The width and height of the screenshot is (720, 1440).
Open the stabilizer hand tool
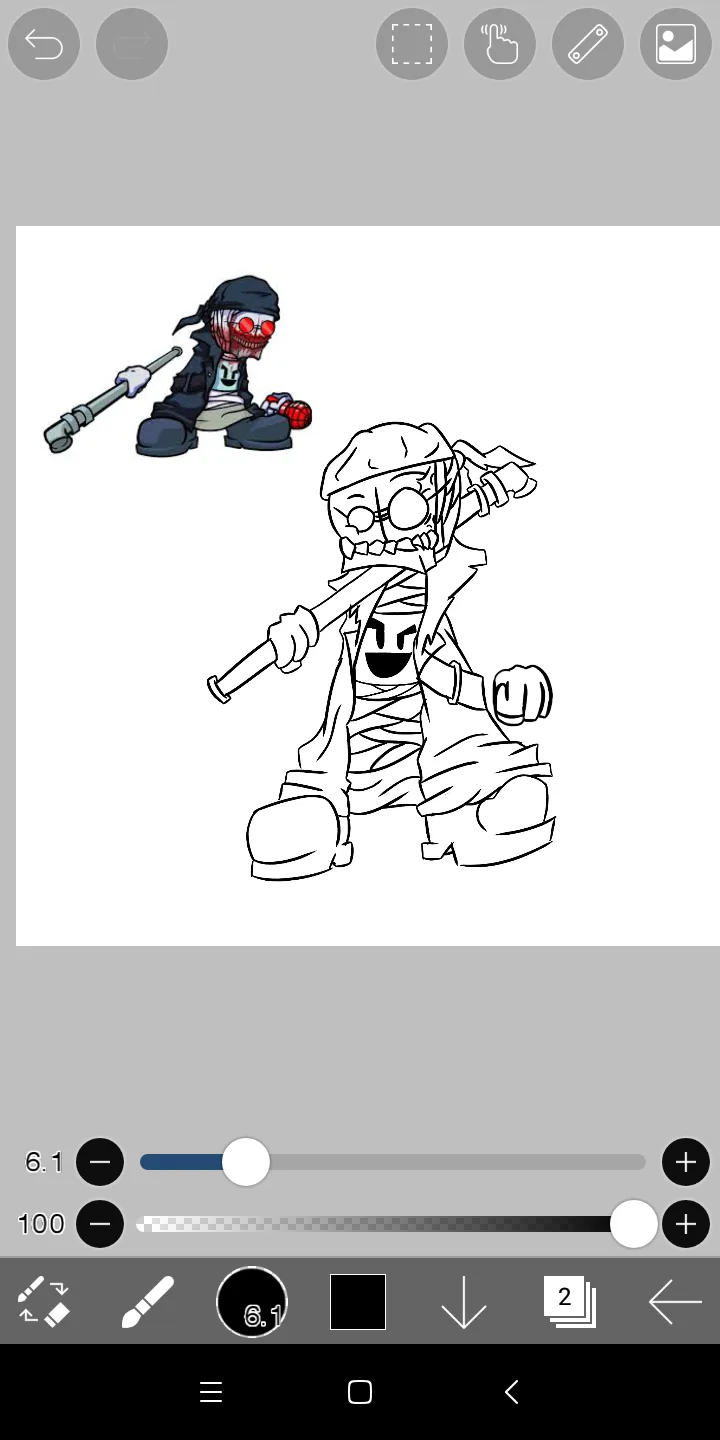tap(500, 44)
